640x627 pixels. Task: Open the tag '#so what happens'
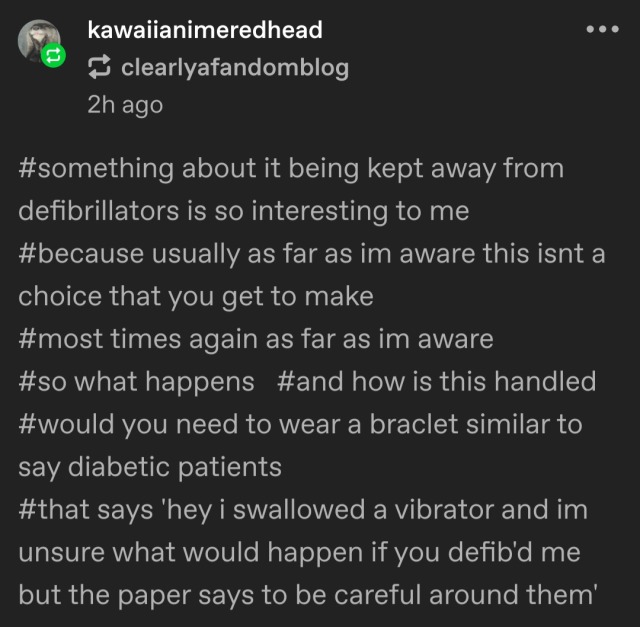137,381
